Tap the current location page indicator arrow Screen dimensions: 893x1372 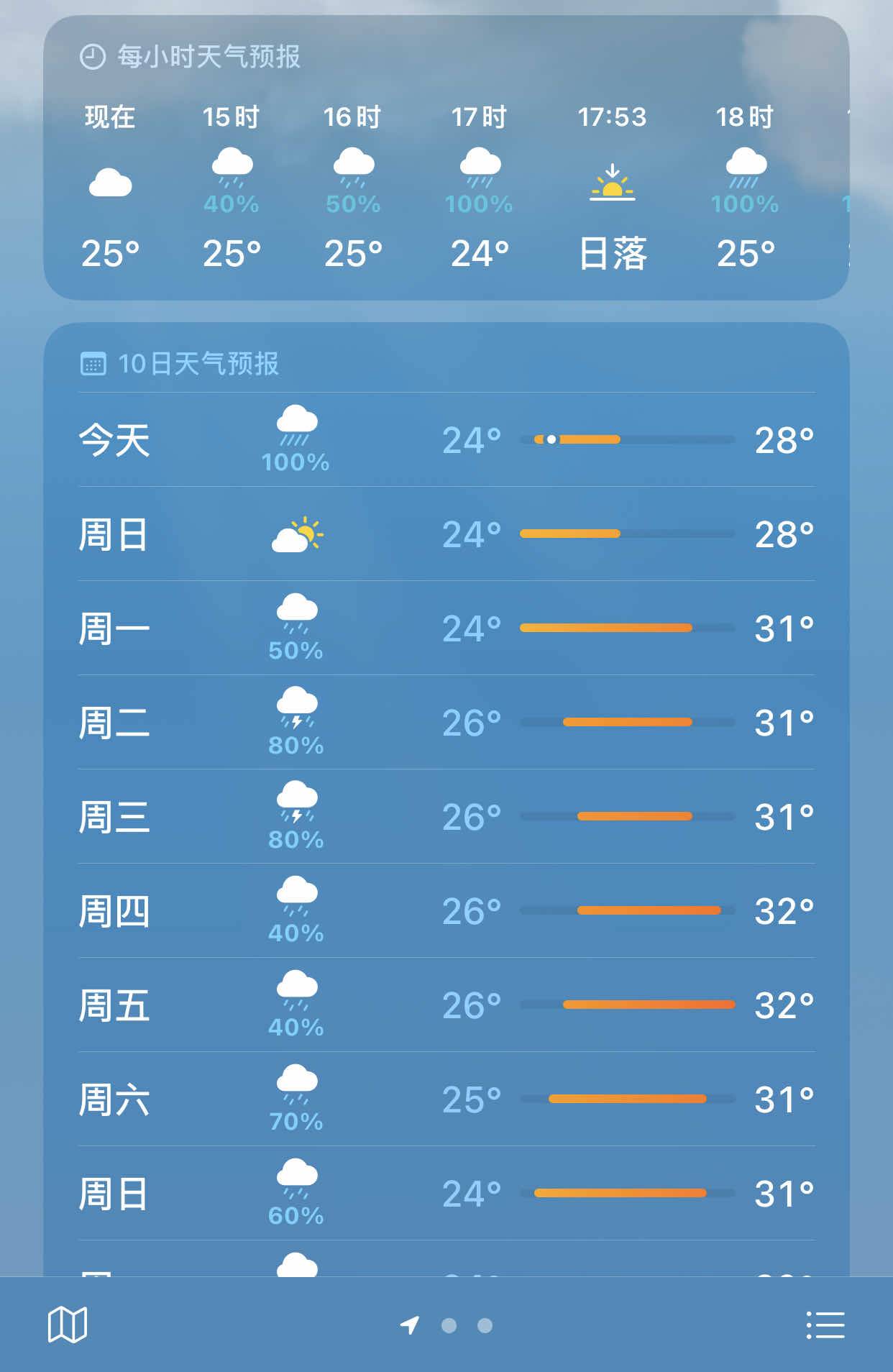click(x=410, y=1325)
